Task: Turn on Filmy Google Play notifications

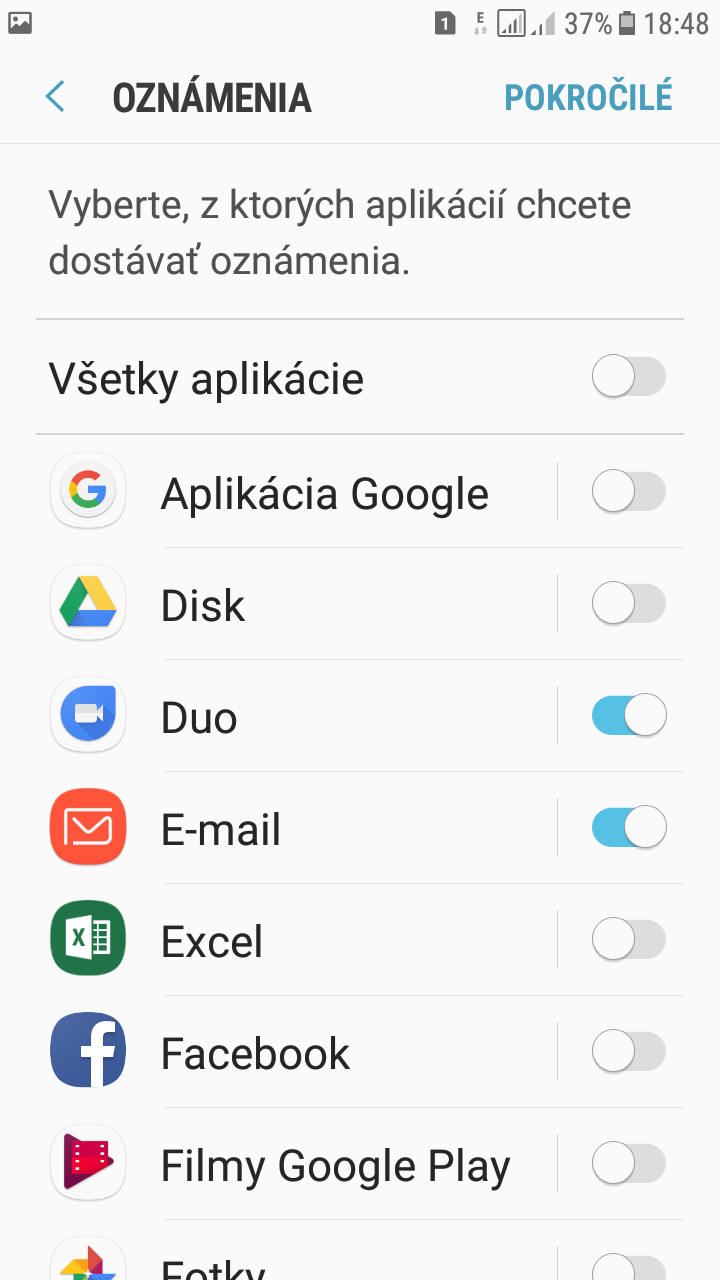Action: click(x=628, y=1164)
